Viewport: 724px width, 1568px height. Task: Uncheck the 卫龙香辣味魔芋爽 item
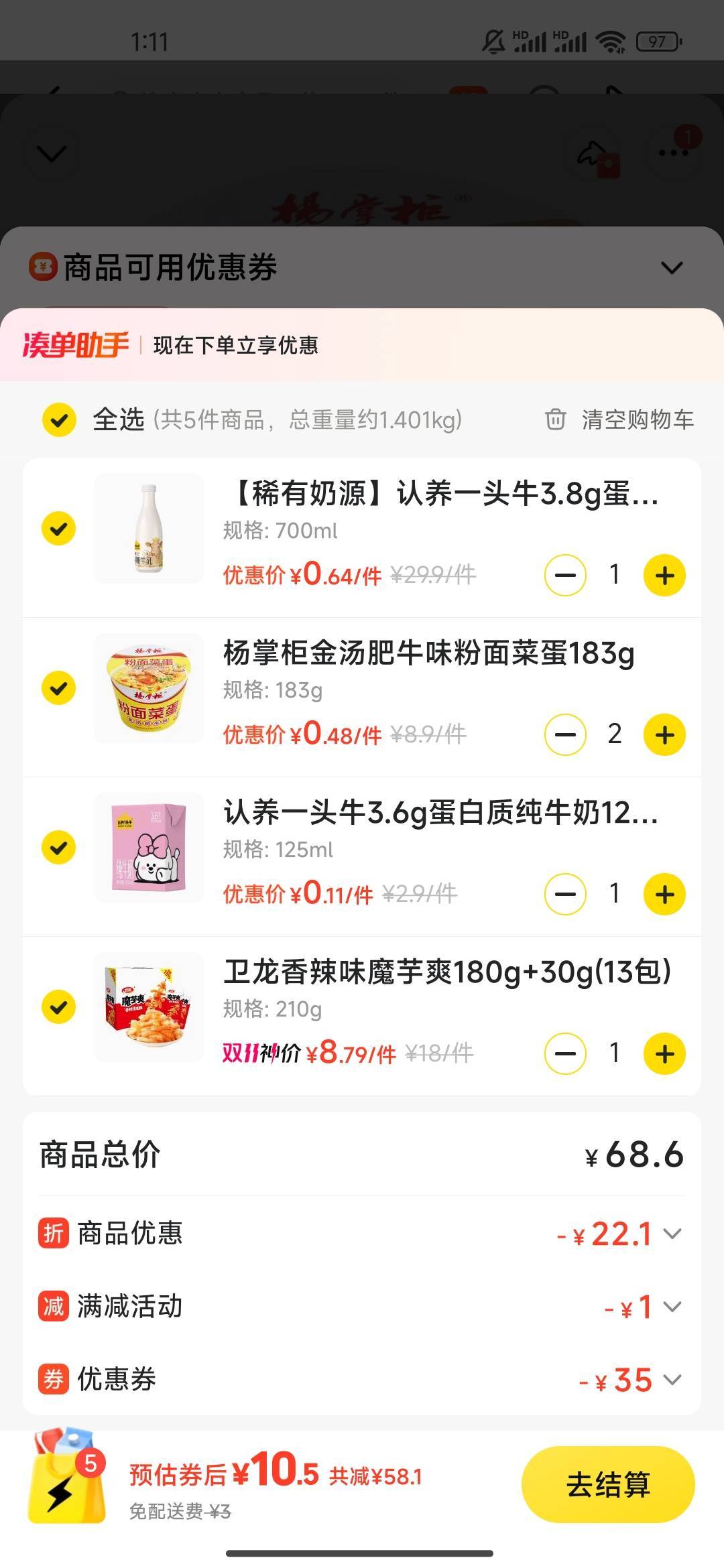pyautogui.click(x=59, y=1007)
